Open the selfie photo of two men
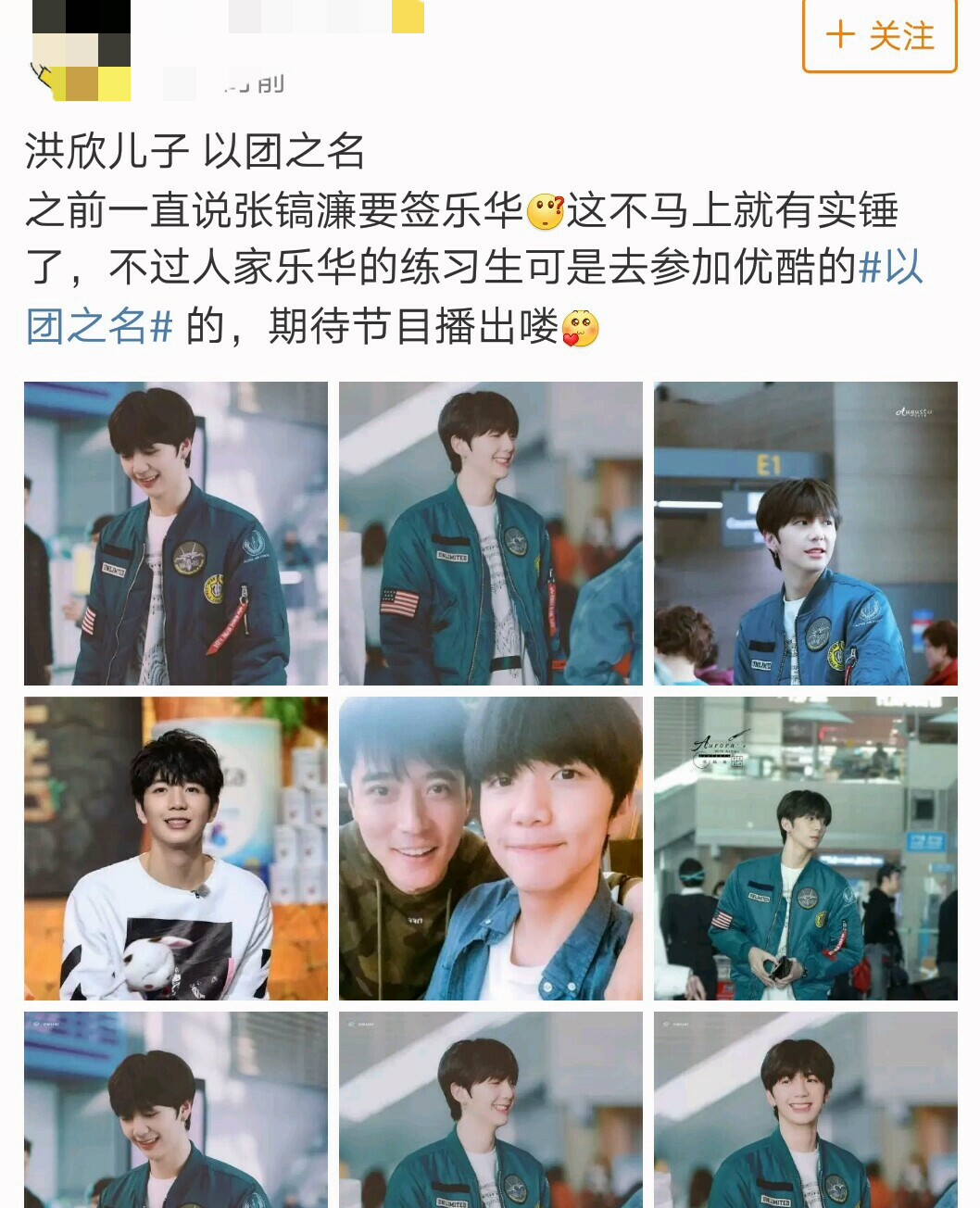Viewport: 980px width, 1208px height. pos(491,849)
